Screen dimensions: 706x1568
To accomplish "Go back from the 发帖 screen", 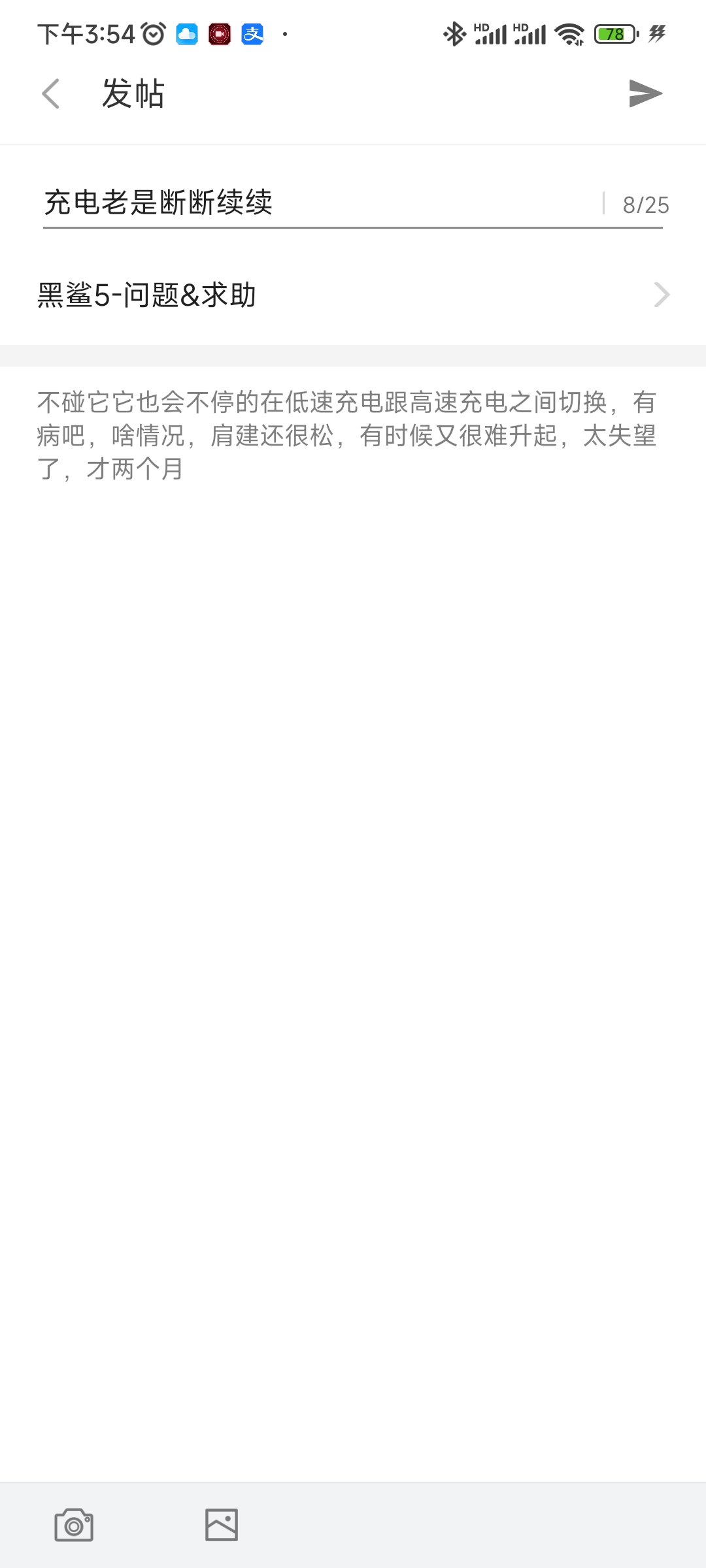I will point(51,93).
